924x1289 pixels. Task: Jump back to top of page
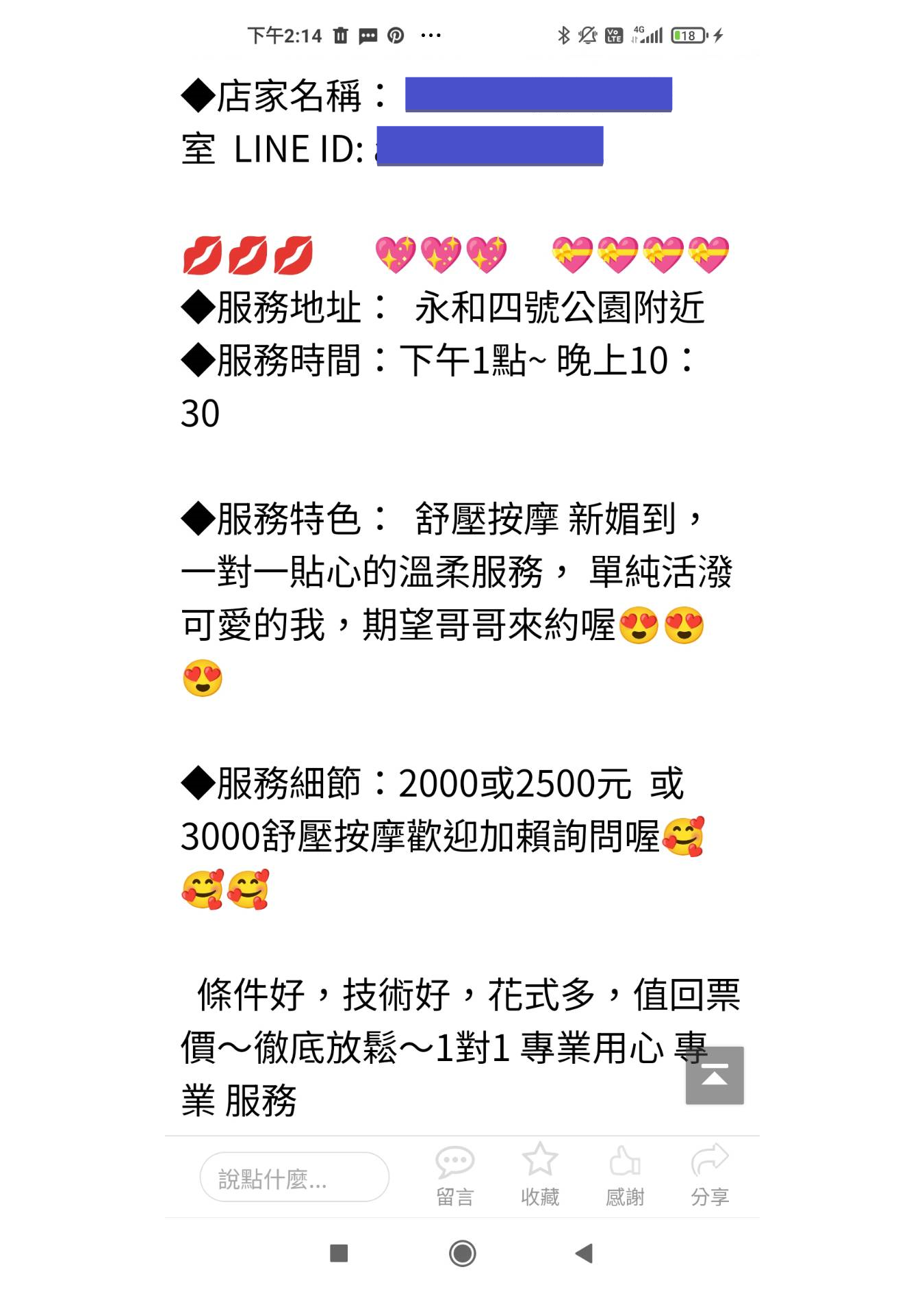coord(715,1075)
